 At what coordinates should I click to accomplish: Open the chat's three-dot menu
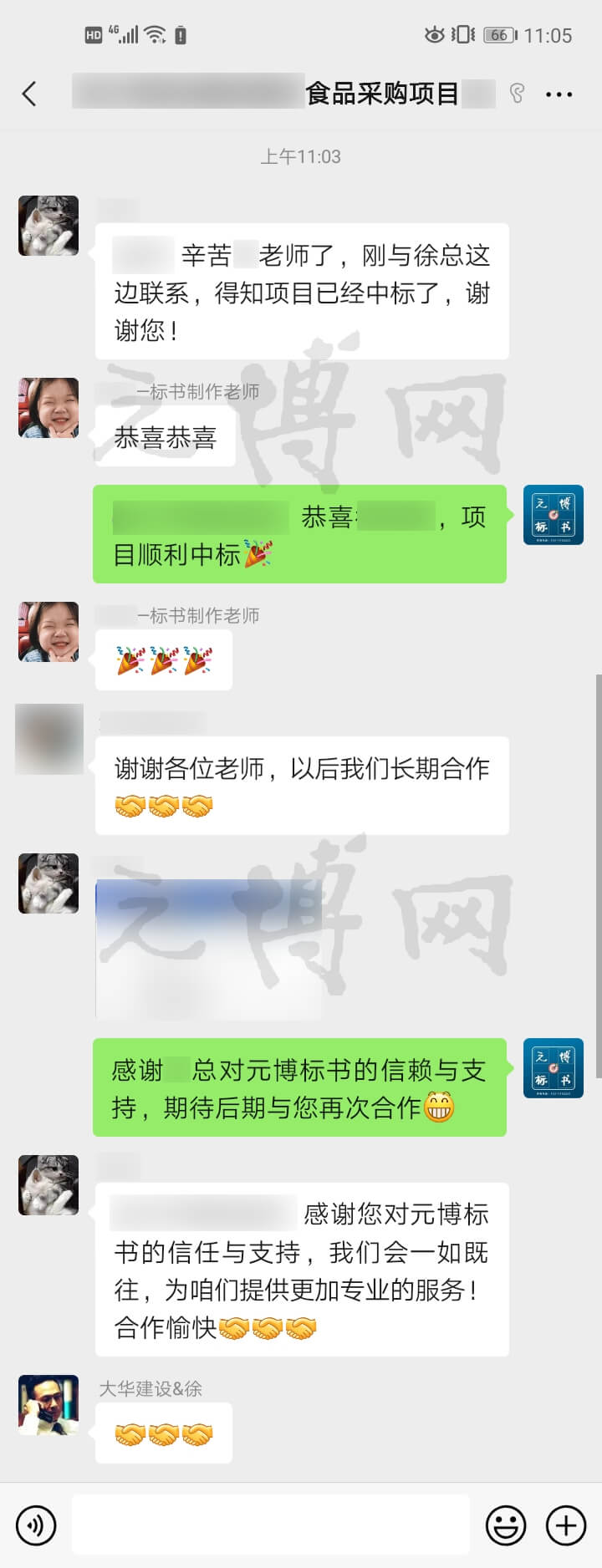(x=559, y=94)
